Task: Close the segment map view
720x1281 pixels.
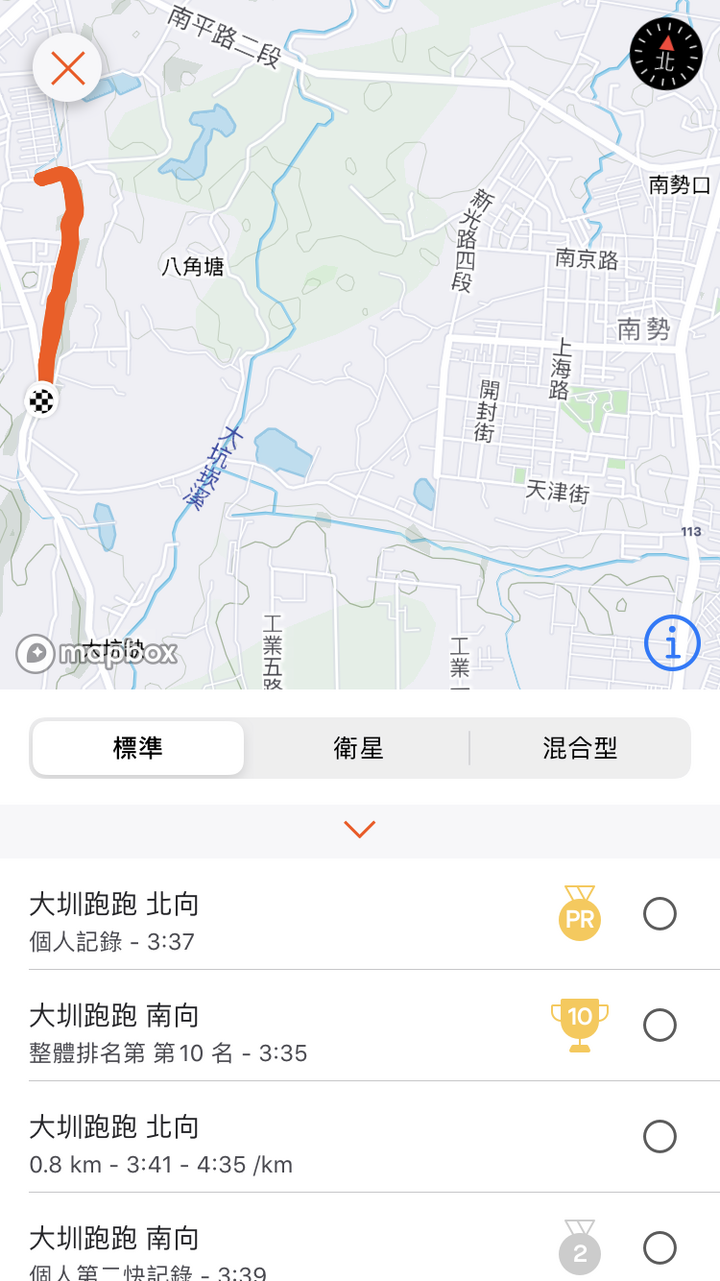Action: coord(67,69)
